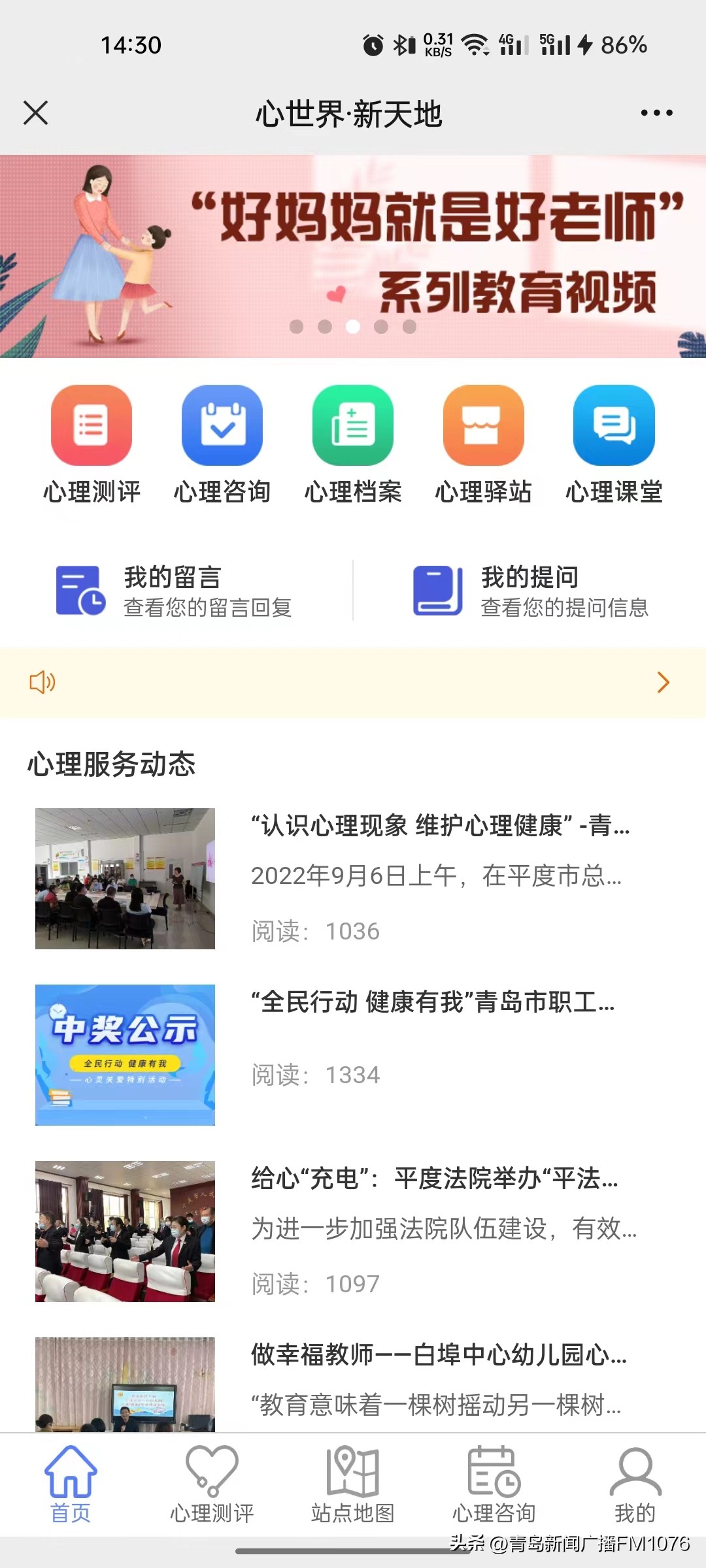
Task: Open the 心理驿站 station icon
Action: (x=484, y=426)
